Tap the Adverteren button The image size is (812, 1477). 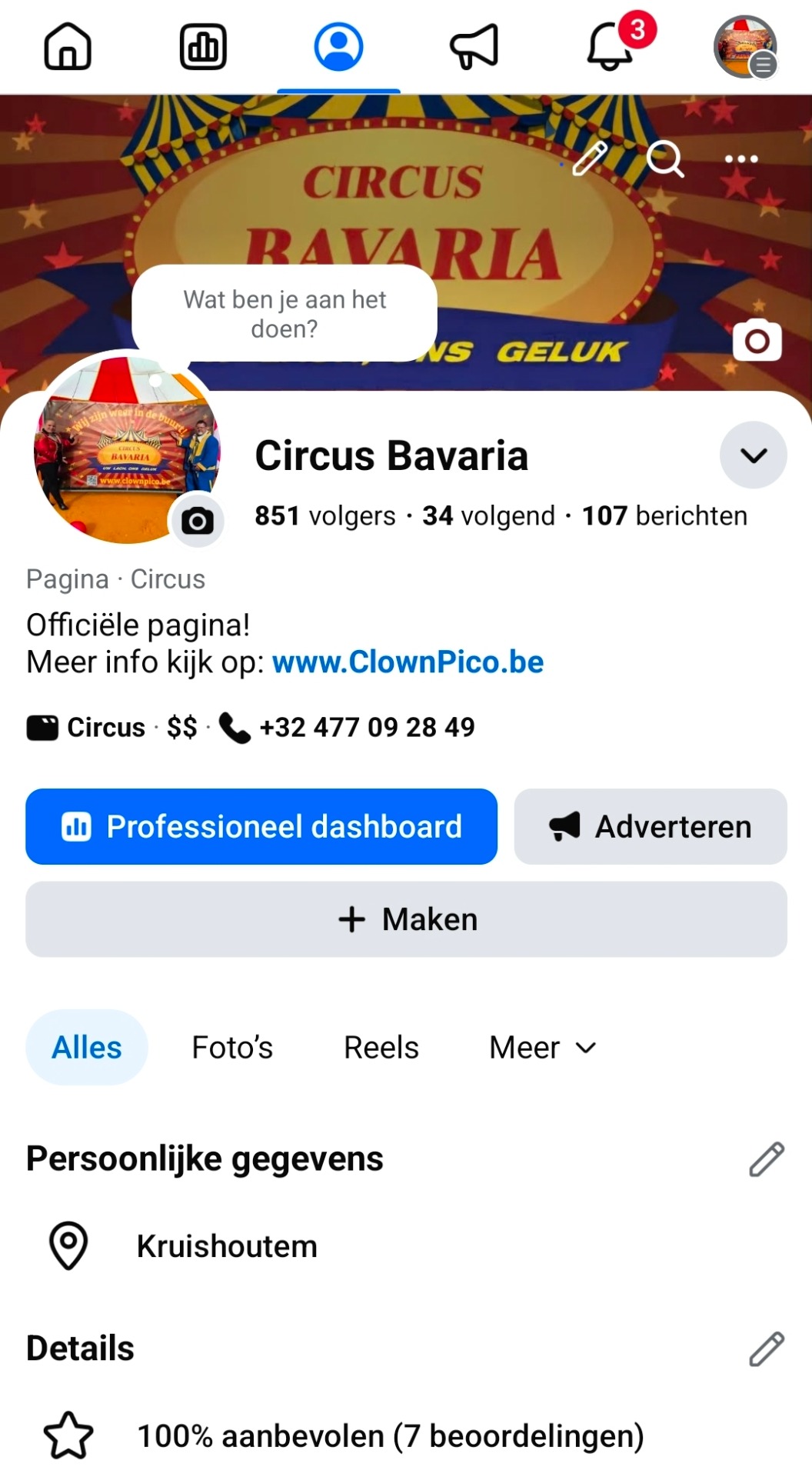[x=651, y=827]
